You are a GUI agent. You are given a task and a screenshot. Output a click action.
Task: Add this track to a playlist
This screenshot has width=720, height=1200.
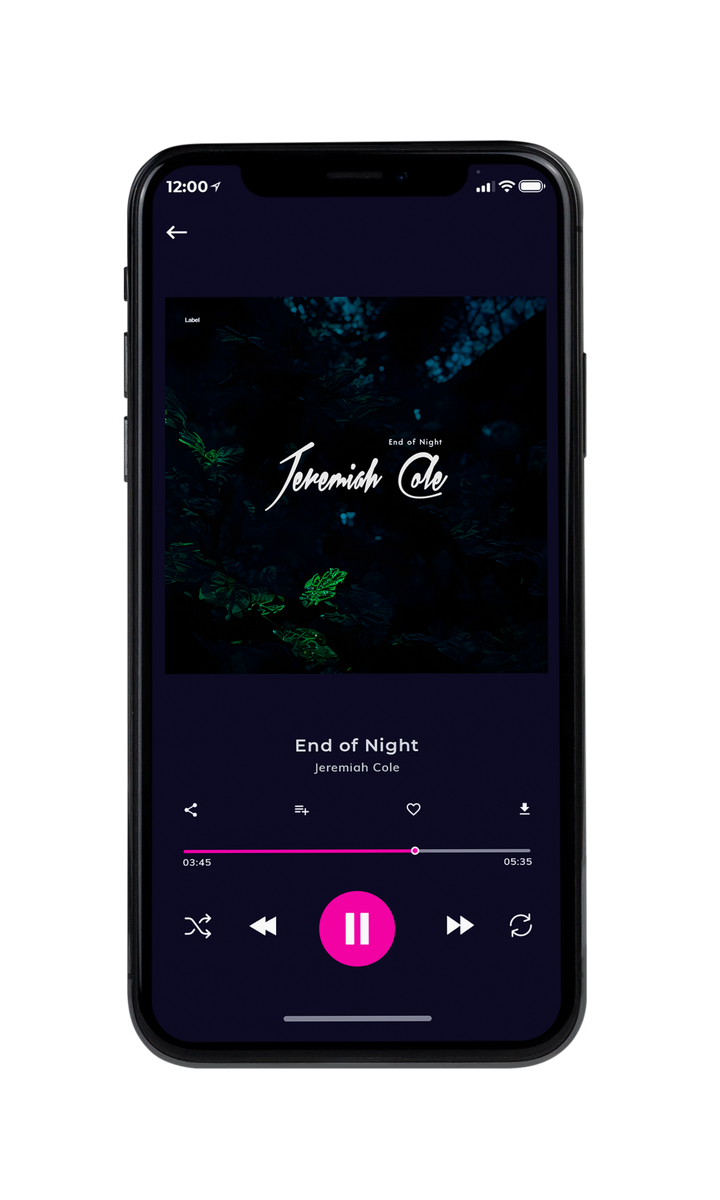(x=301, y=810)
